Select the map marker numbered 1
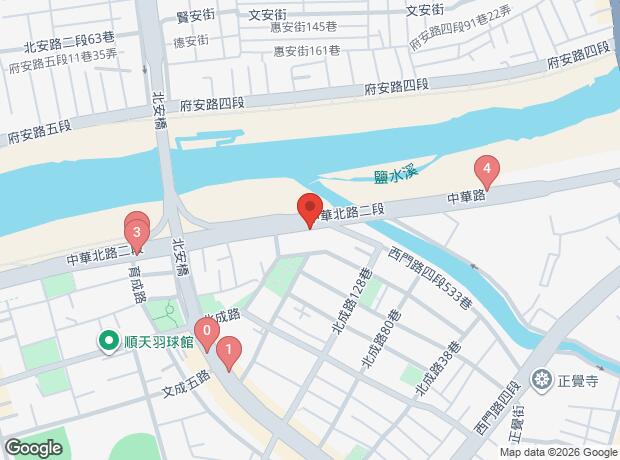620x460 pixels. click(229, 351)
